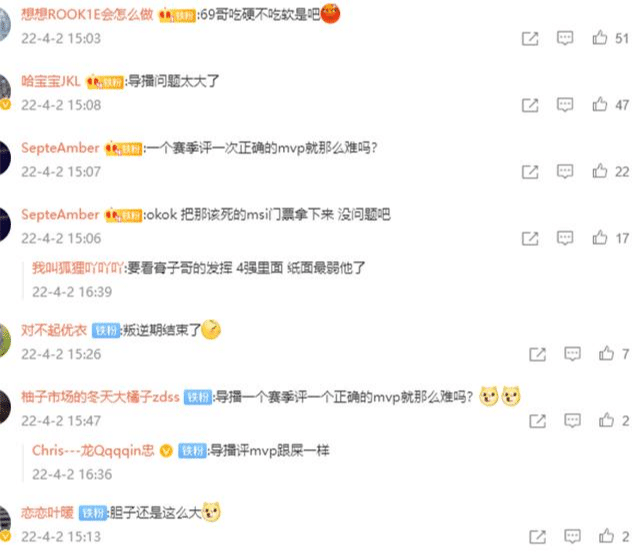This screenshot has height=554, width=634.
Task: Share 恋恋叶暖's comment
Action: (537, 537)
